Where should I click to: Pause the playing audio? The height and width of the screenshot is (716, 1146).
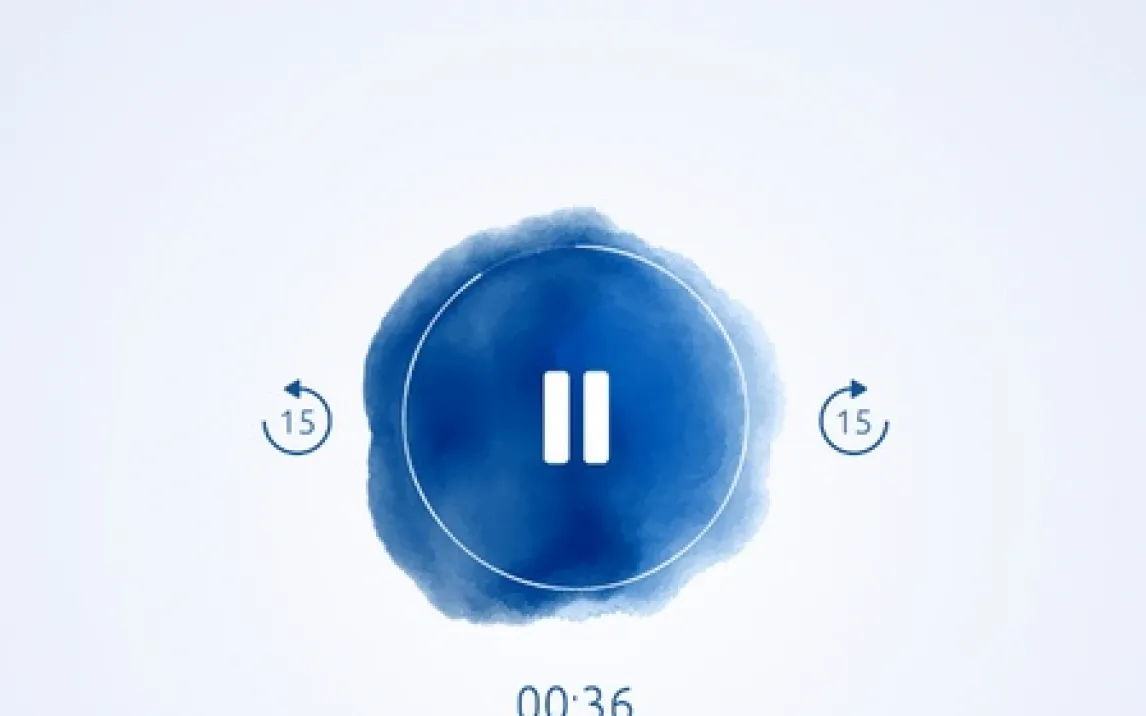tap(575, 417)
